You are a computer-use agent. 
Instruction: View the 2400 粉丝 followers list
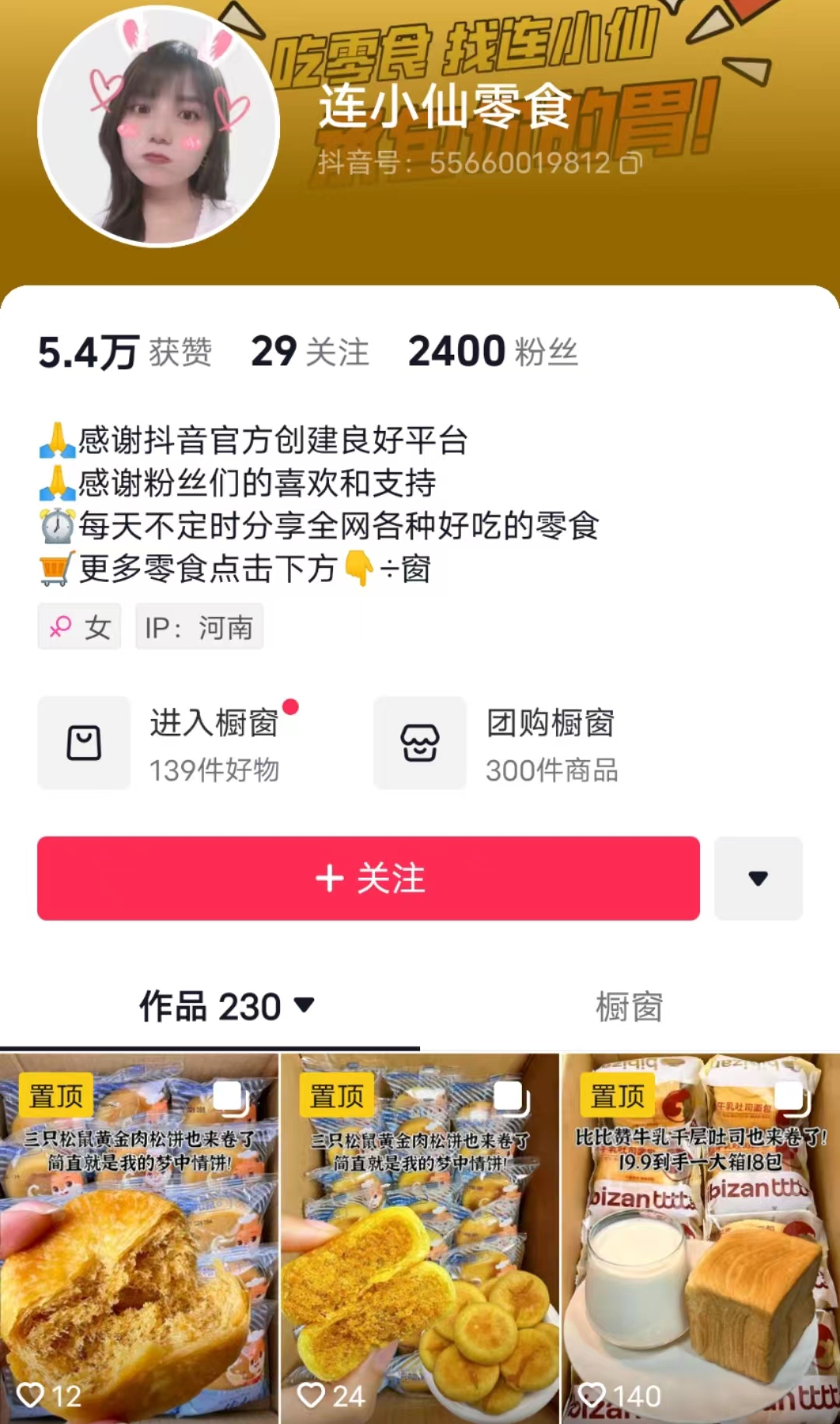[492, 352]
